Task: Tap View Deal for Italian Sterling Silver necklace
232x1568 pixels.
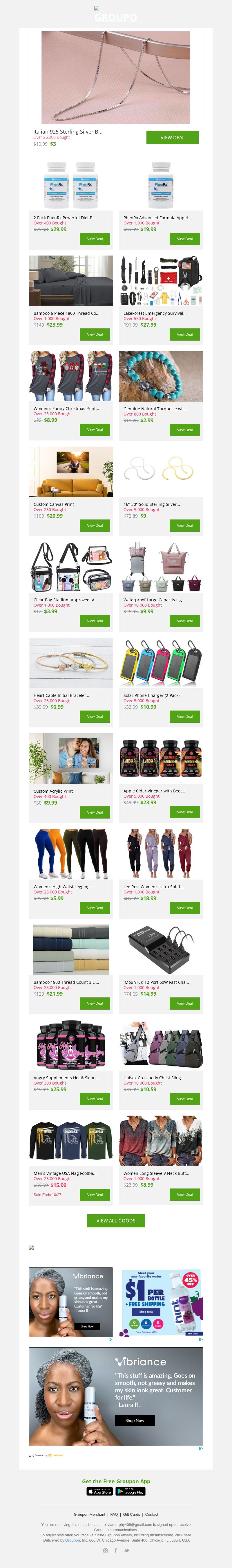Action: tap(173, 138)
